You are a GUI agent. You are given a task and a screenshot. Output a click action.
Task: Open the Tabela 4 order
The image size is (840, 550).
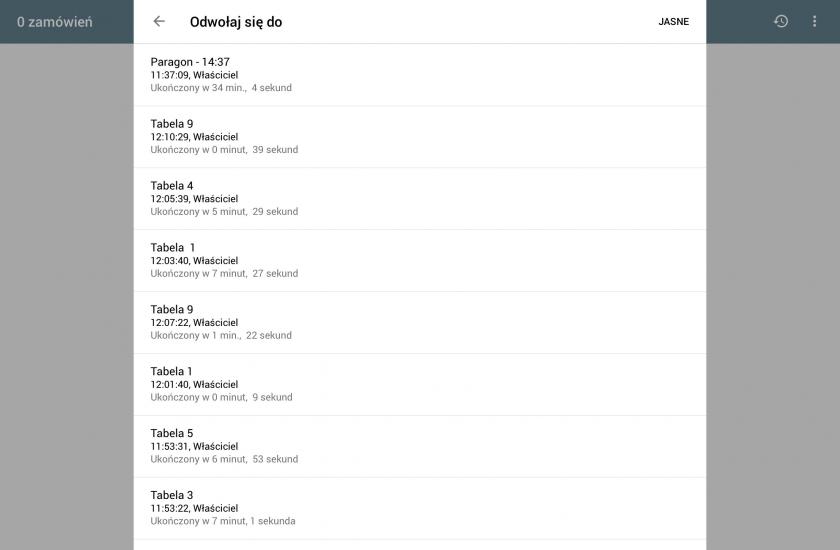click(x=419, y=199)
